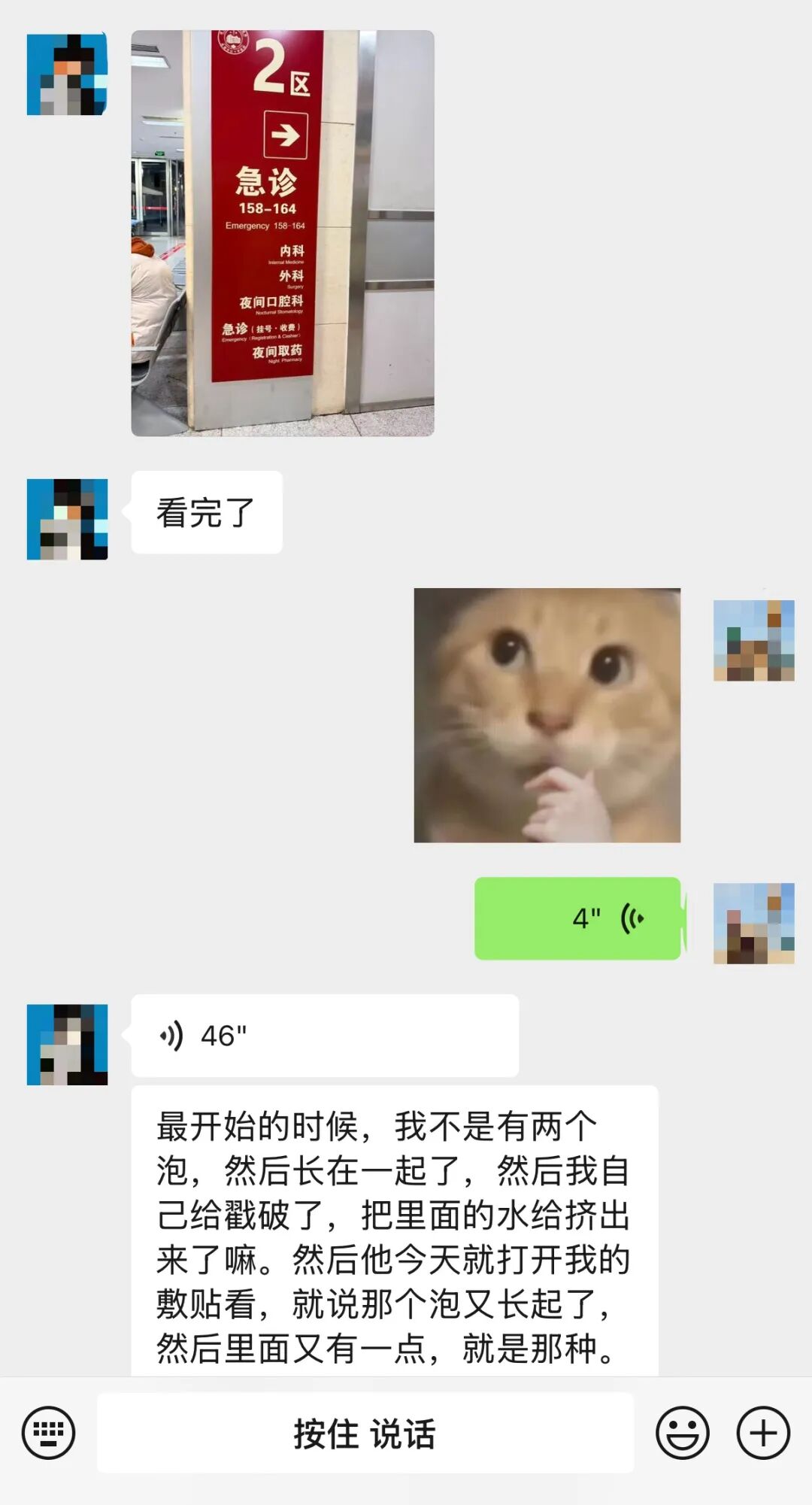
Task: Open the emergency sign photo message
Action: point(282,233)
